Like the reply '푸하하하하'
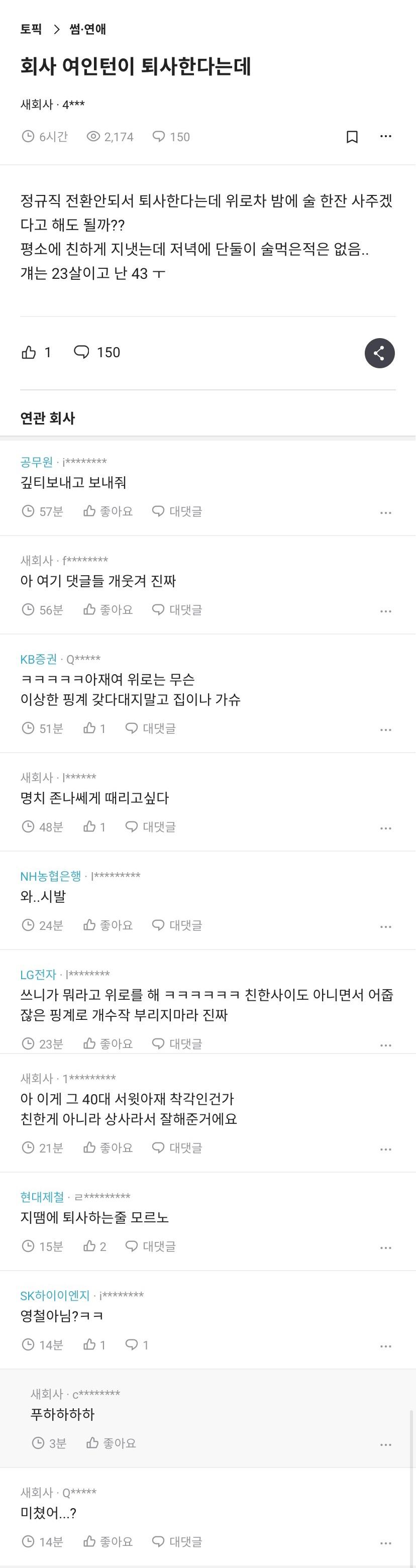This screenshot has height=1568, width=416. (x=111, y=1443)
